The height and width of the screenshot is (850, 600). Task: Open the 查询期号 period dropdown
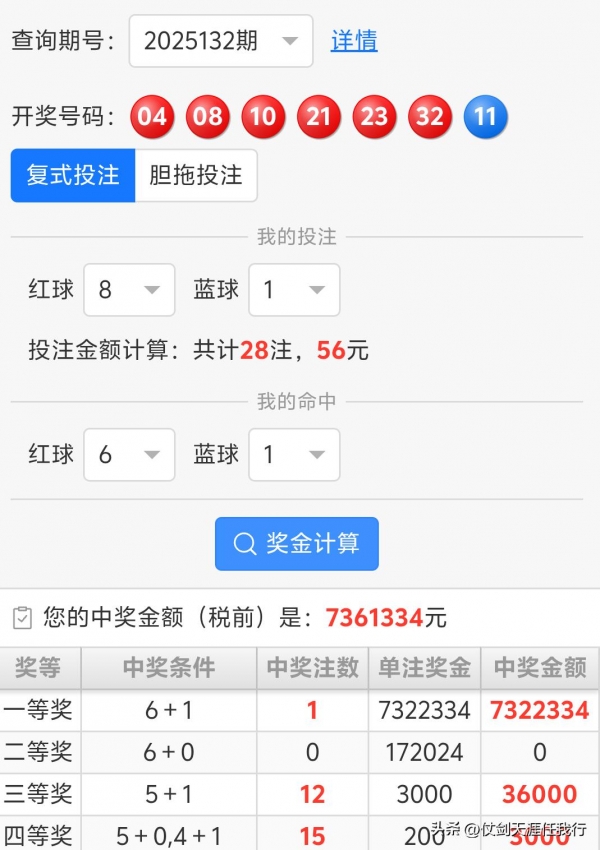point(221,41)
